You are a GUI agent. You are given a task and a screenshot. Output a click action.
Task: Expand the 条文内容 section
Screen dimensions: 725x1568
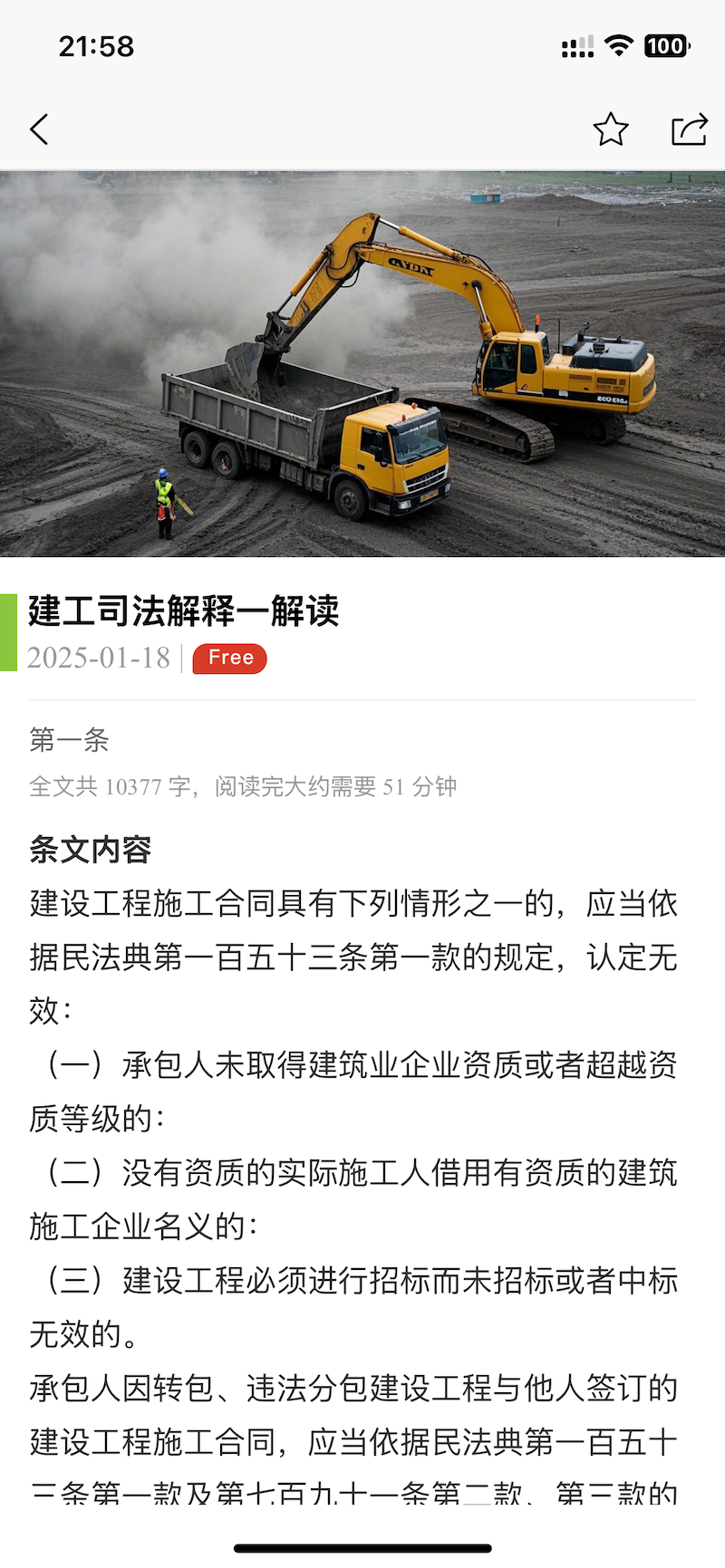[x=91, y=850]
